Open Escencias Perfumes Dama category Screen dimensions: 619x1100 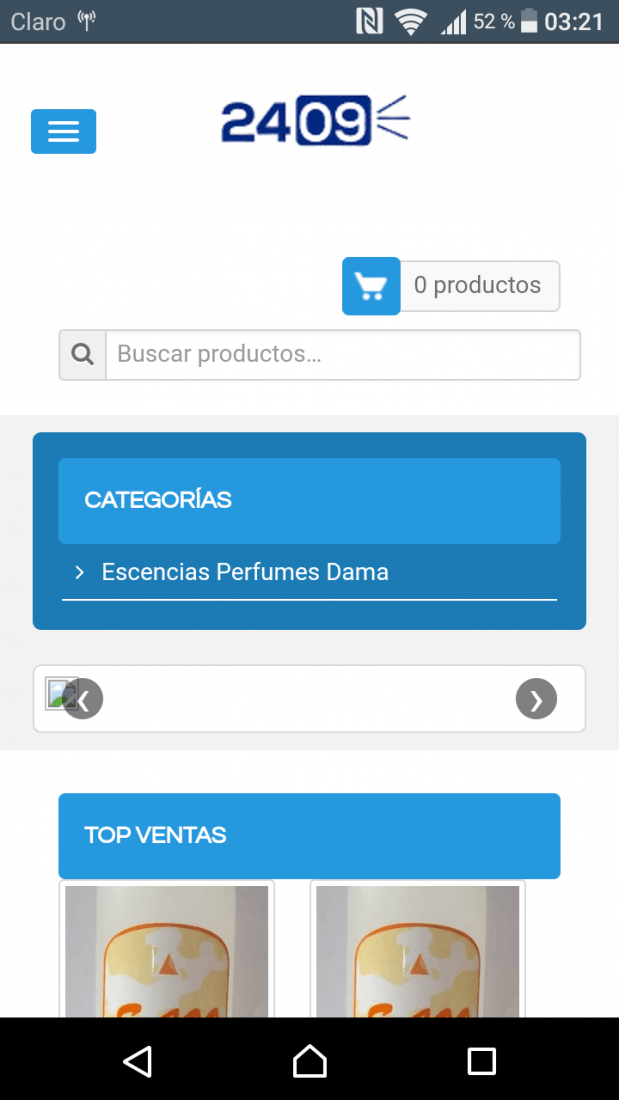[245, 572]
